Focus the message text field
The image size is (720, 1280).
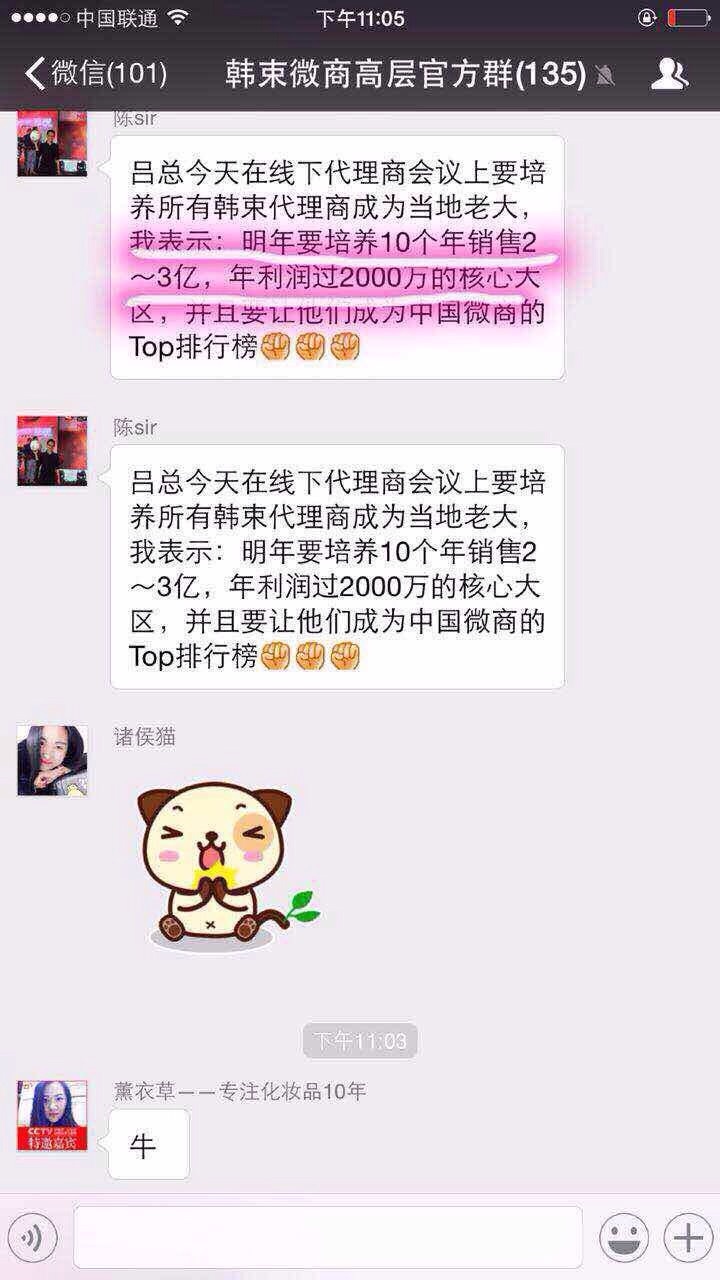(328, 1237)
